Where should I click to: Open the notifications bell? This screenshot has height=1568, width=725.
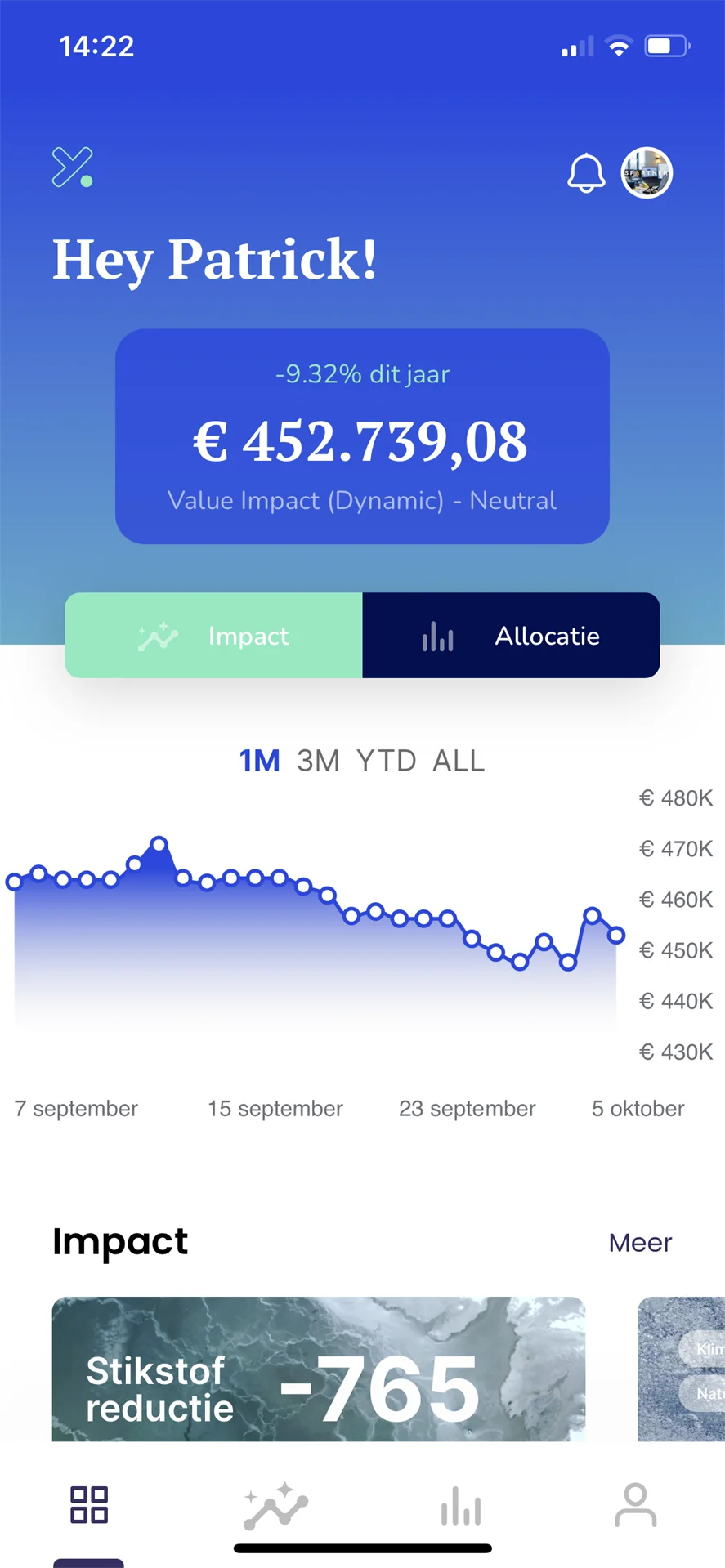click(x=586, y=173)
